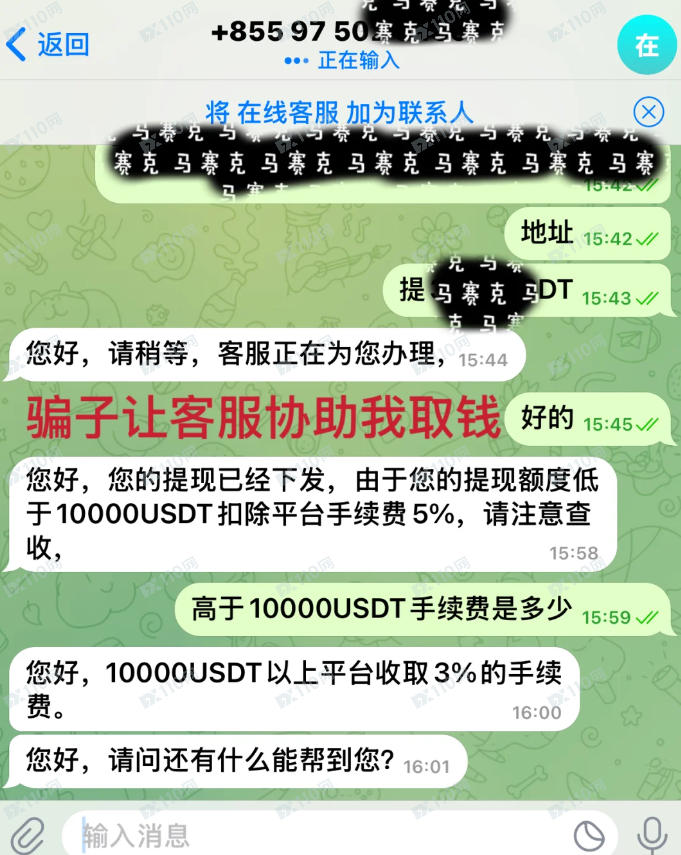The width and height of the screenshot is (681, 855).
Task: Add 在线客服 as a contact
Action: [x=339, y=112]
